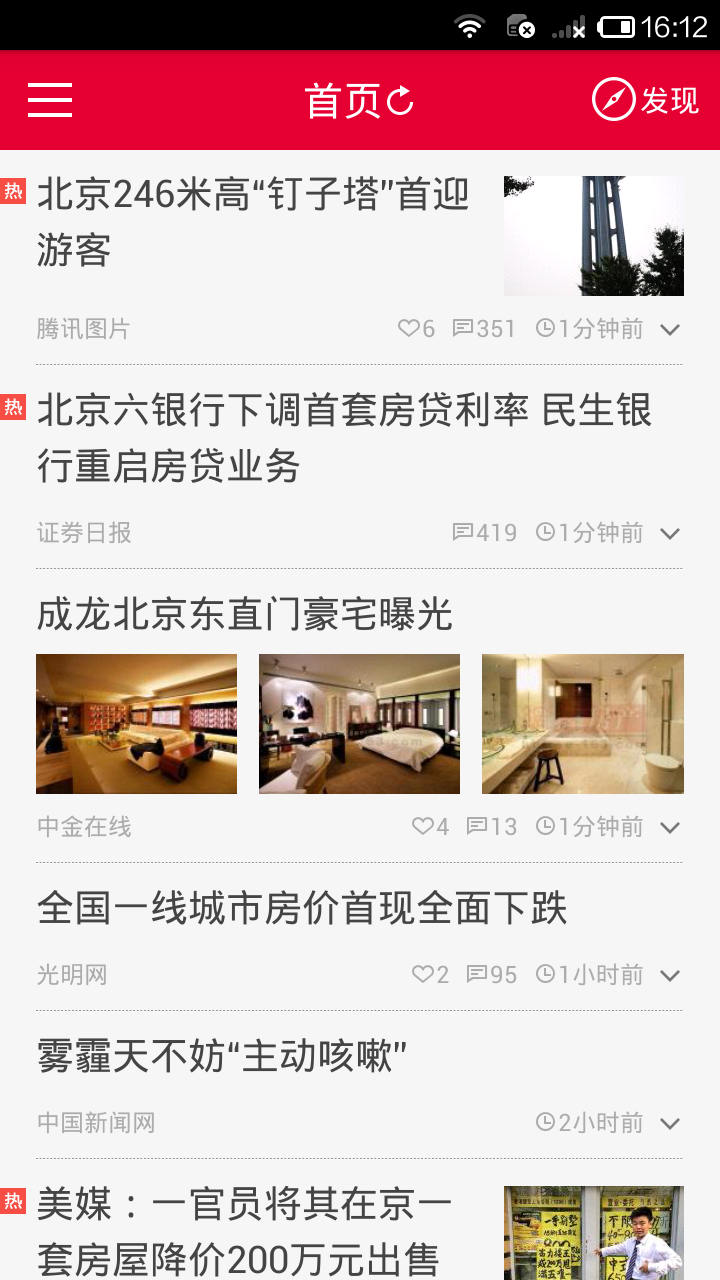The image size is (720, 1280).
Task: Read 全国一线城市房价首现全面下跌
Action: click(x=302, y=908)
